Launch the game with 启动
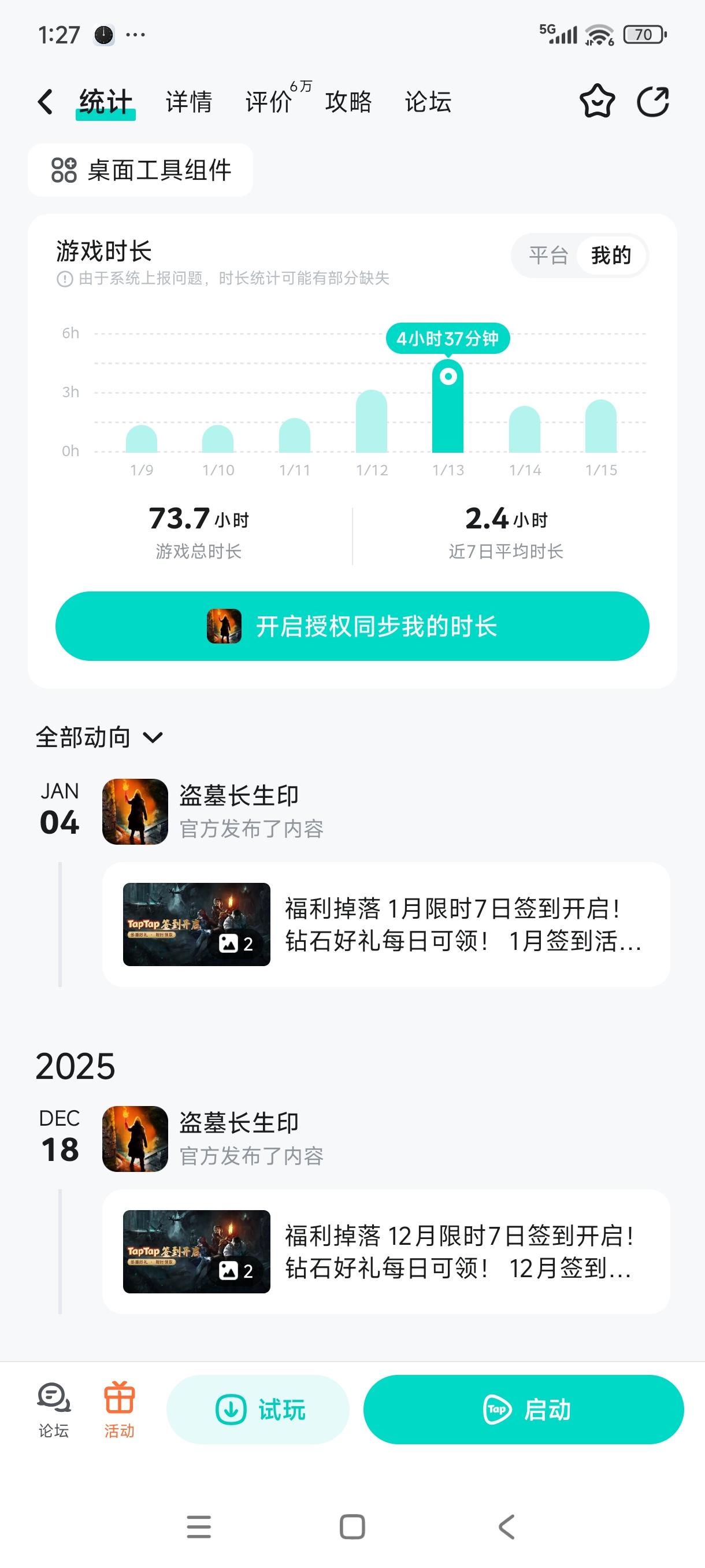Viewport: 705px width, 1568px height. click(x=523, y=1409)
